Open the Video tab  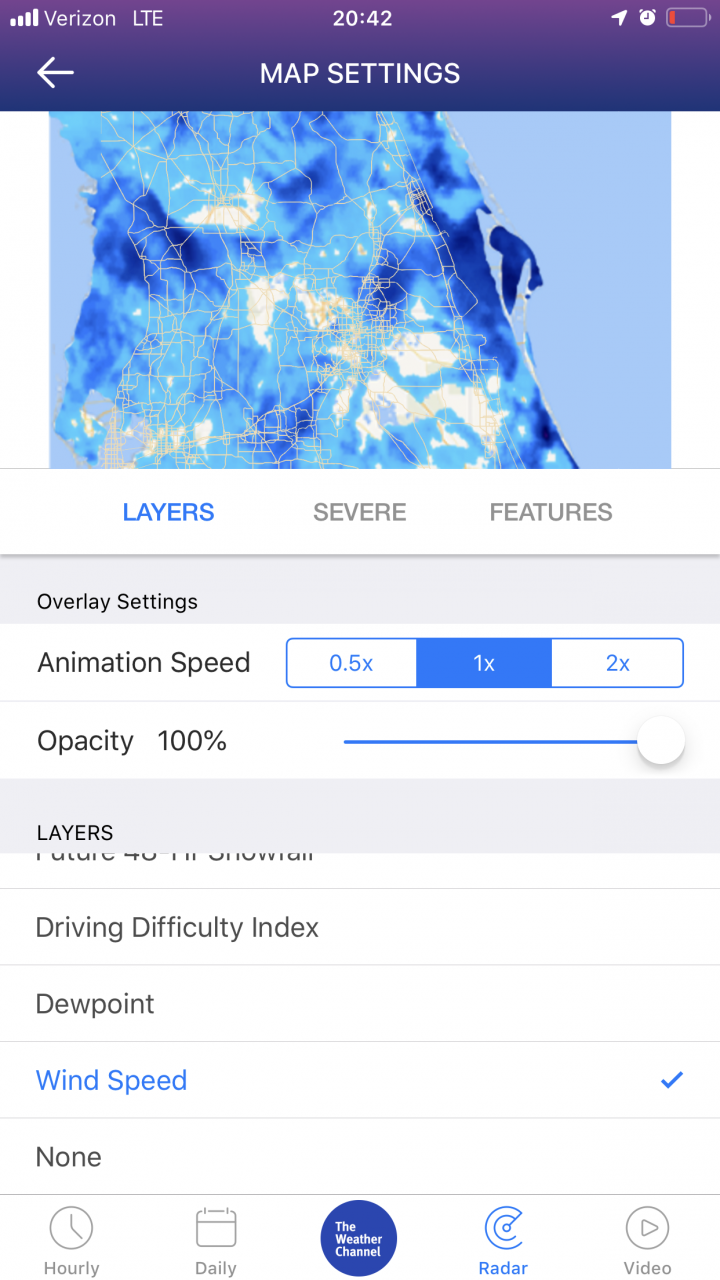(647, 1241)
